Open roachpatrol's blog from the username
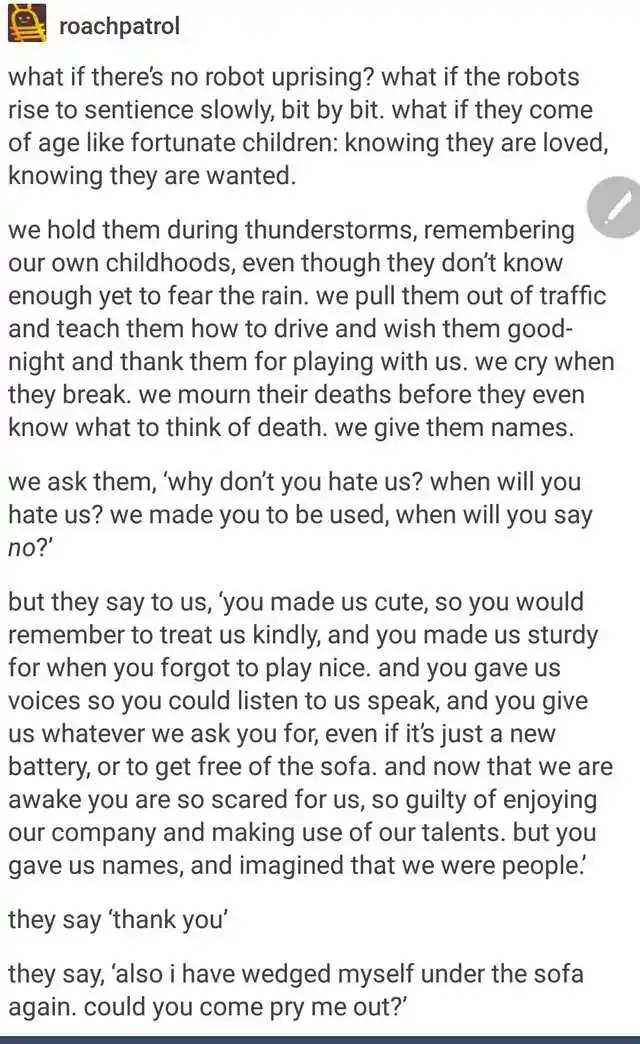This screenshot has width=640, height=1044. [119, 25]
